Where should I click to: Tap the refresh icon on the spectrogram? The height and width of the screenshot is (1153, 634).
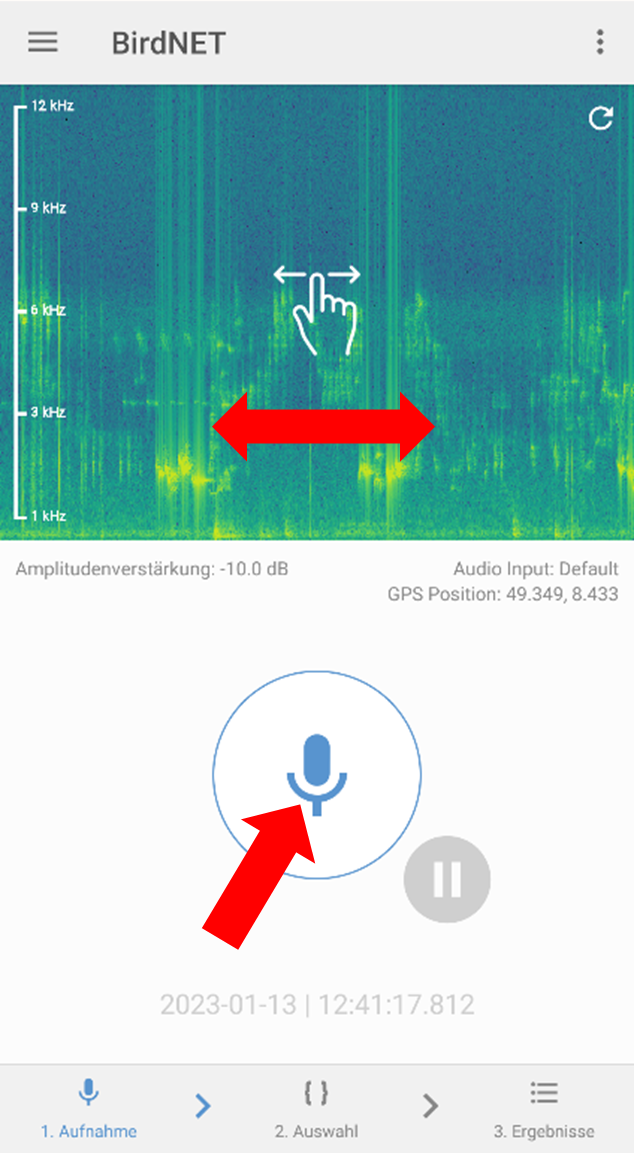tap(601, 118)
